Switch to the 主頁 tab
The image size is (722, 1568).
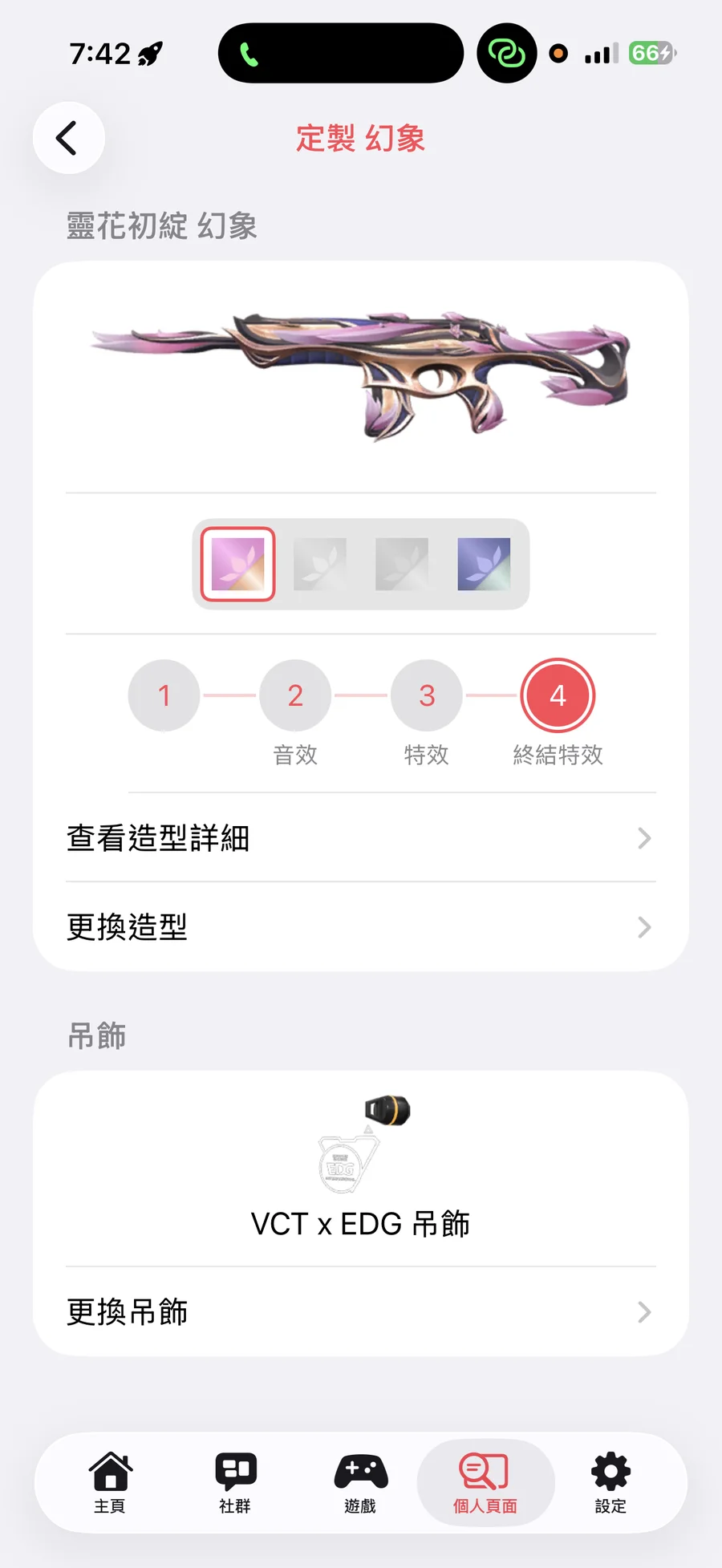(110, 1482)
